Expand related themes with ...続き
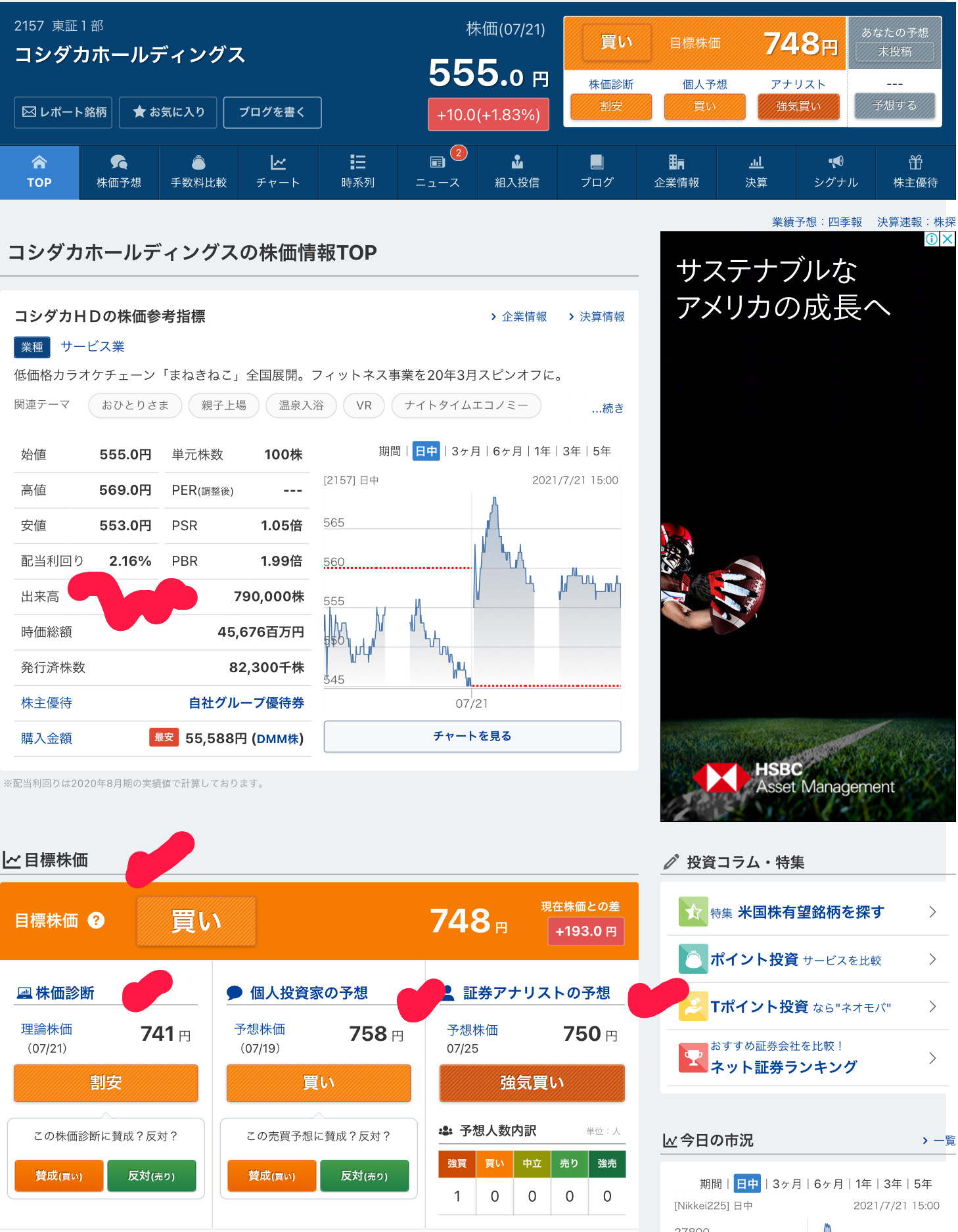This screenshot has width=958, height=1232. tap(607, 408)
